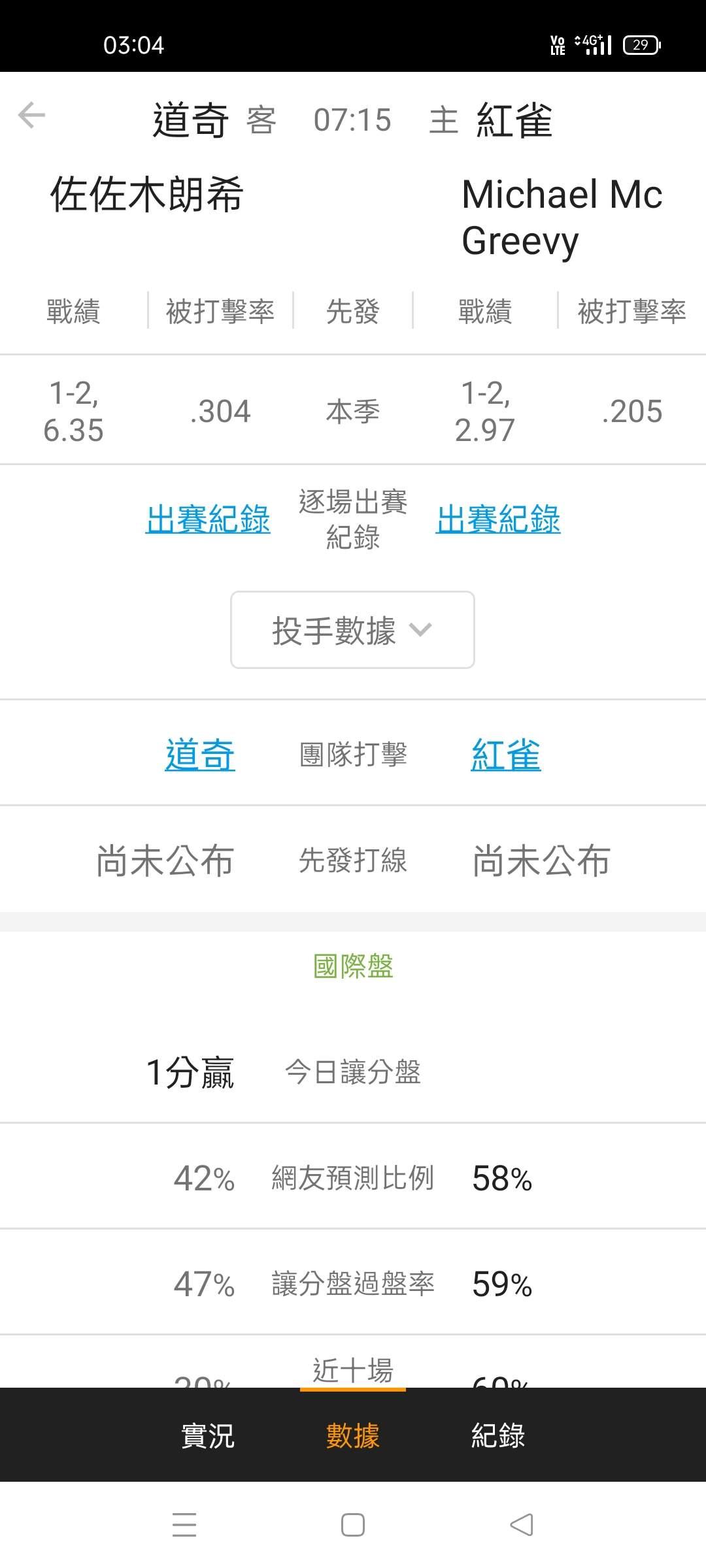Open 出賽紀錄 link for 佐佐木朗希
Viewport: 706px width, 1568px height.
(x=208, y=519)
